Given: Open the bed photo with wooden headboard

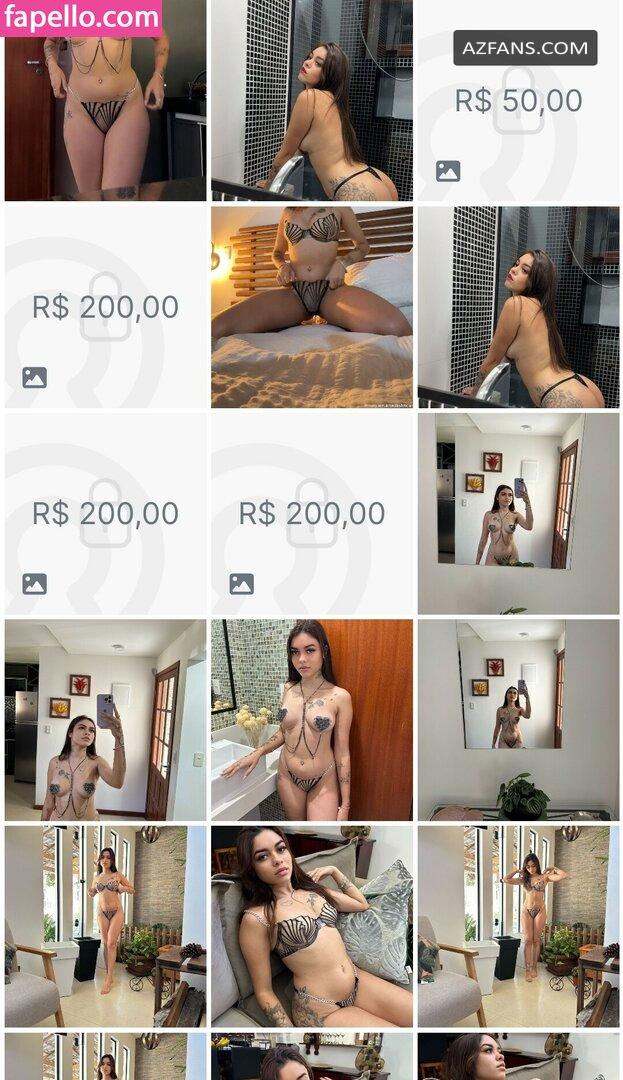Looking at the screenshot, I should point(312,307).
